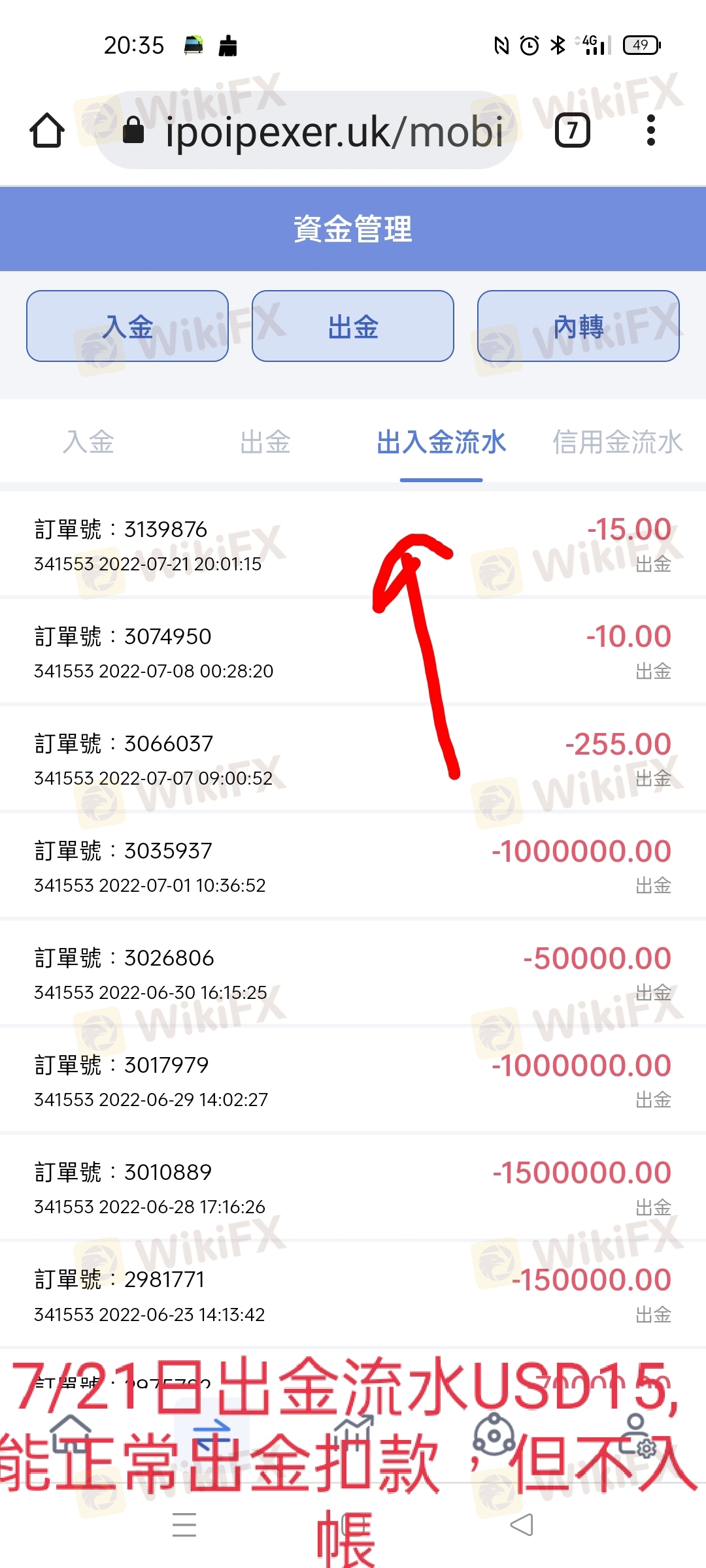
Task: Switch to the 信用金流水 tab
Action: click(618, 442)
